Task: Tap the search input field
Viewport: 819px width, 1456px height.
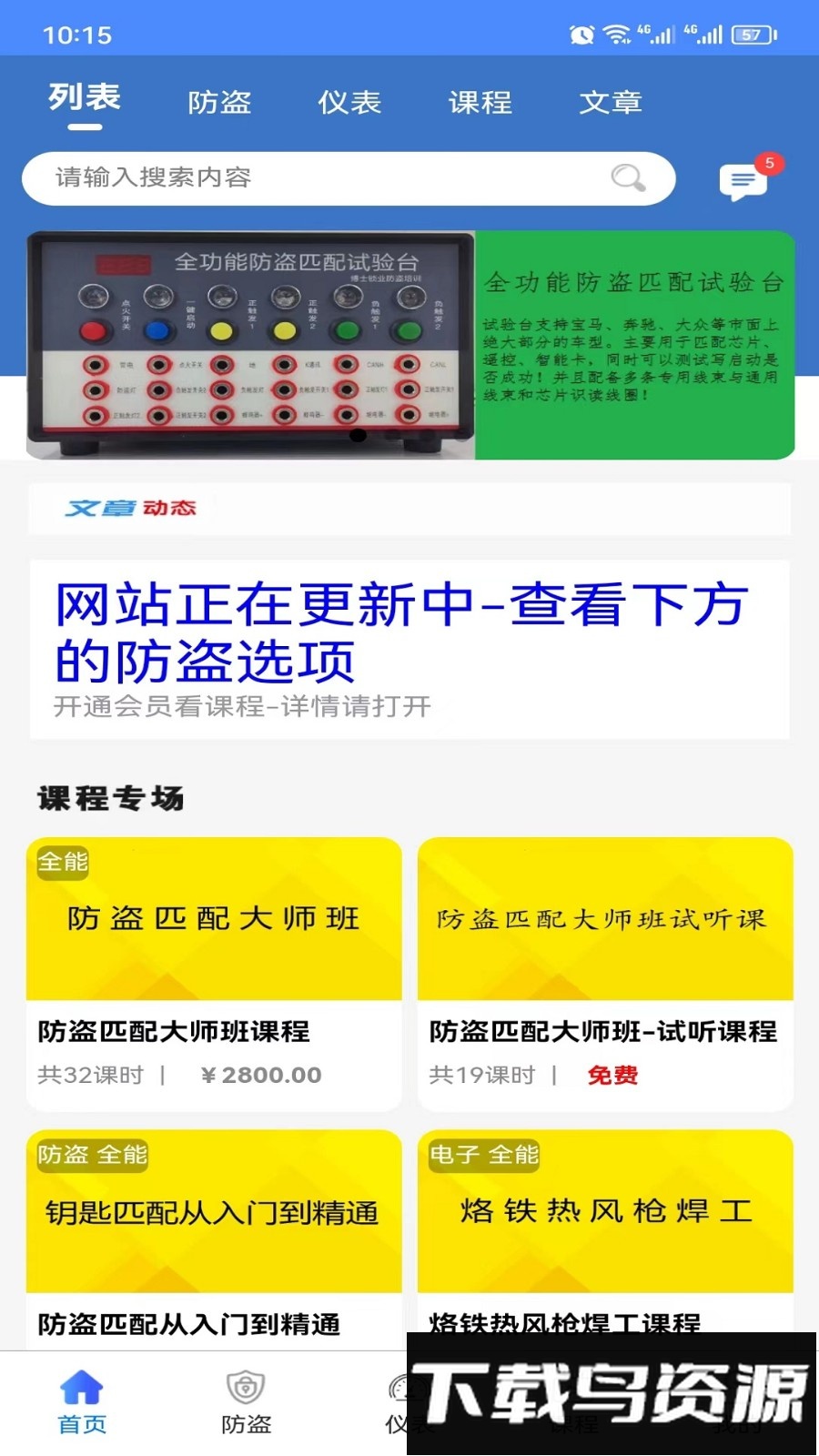Action: coord(318,178)
